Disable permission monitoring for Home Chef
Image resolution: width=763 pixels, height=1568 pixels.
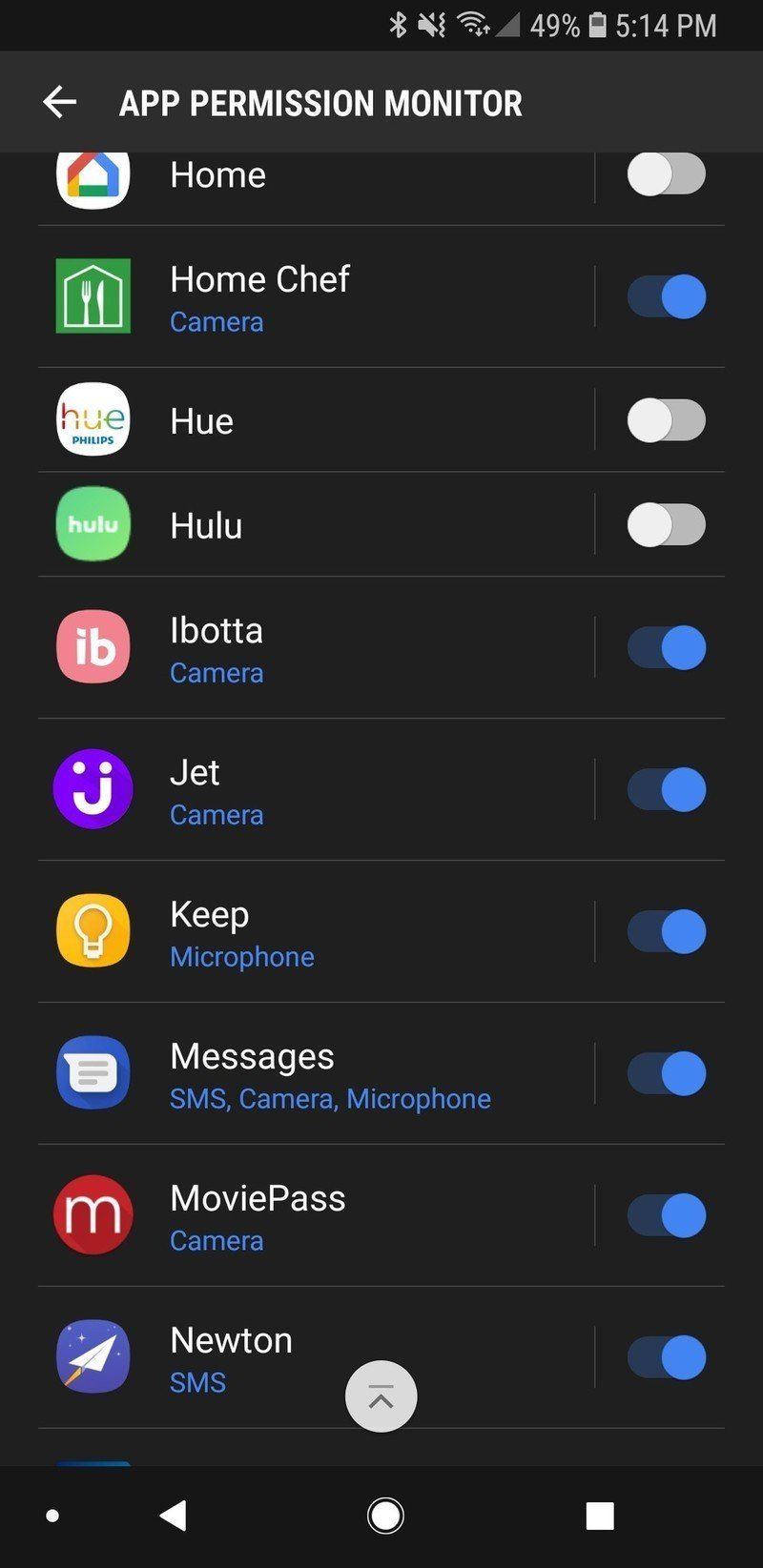click(666, 295)
